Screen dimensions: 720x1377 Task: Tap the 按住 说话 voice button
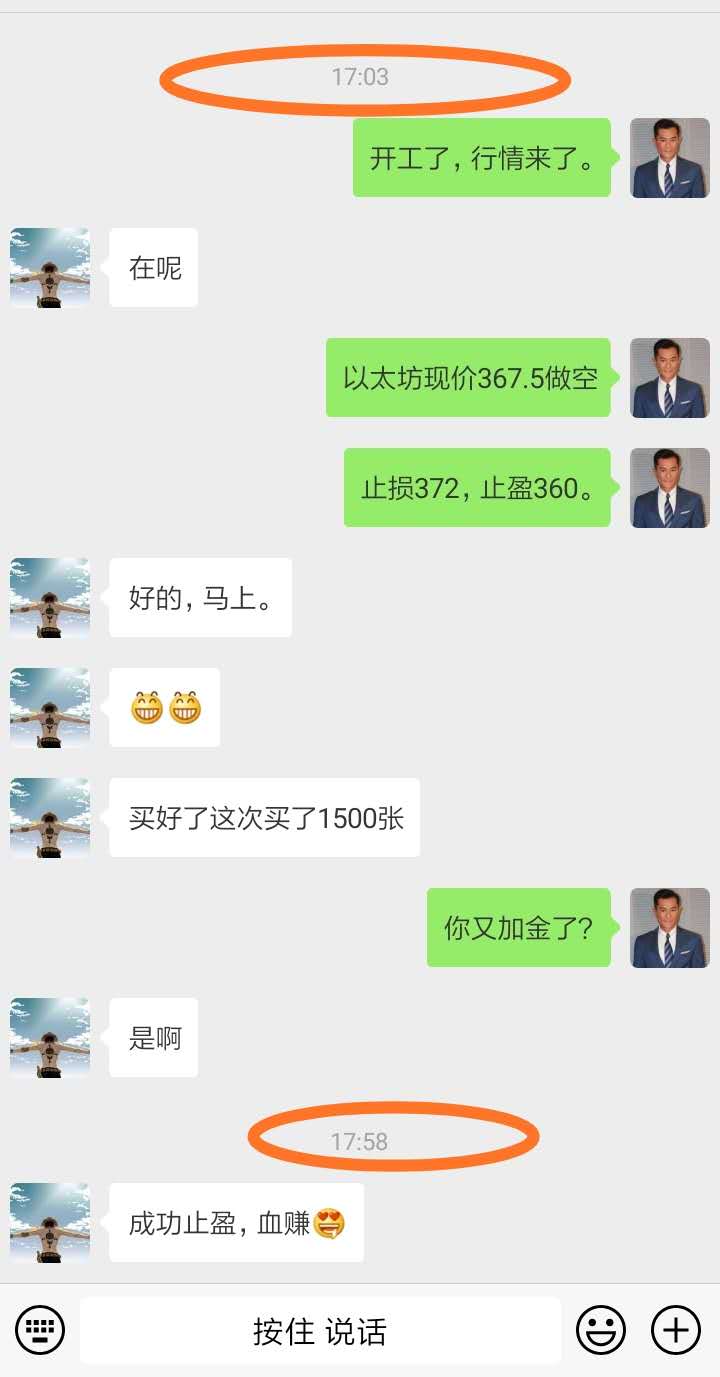320,1331
